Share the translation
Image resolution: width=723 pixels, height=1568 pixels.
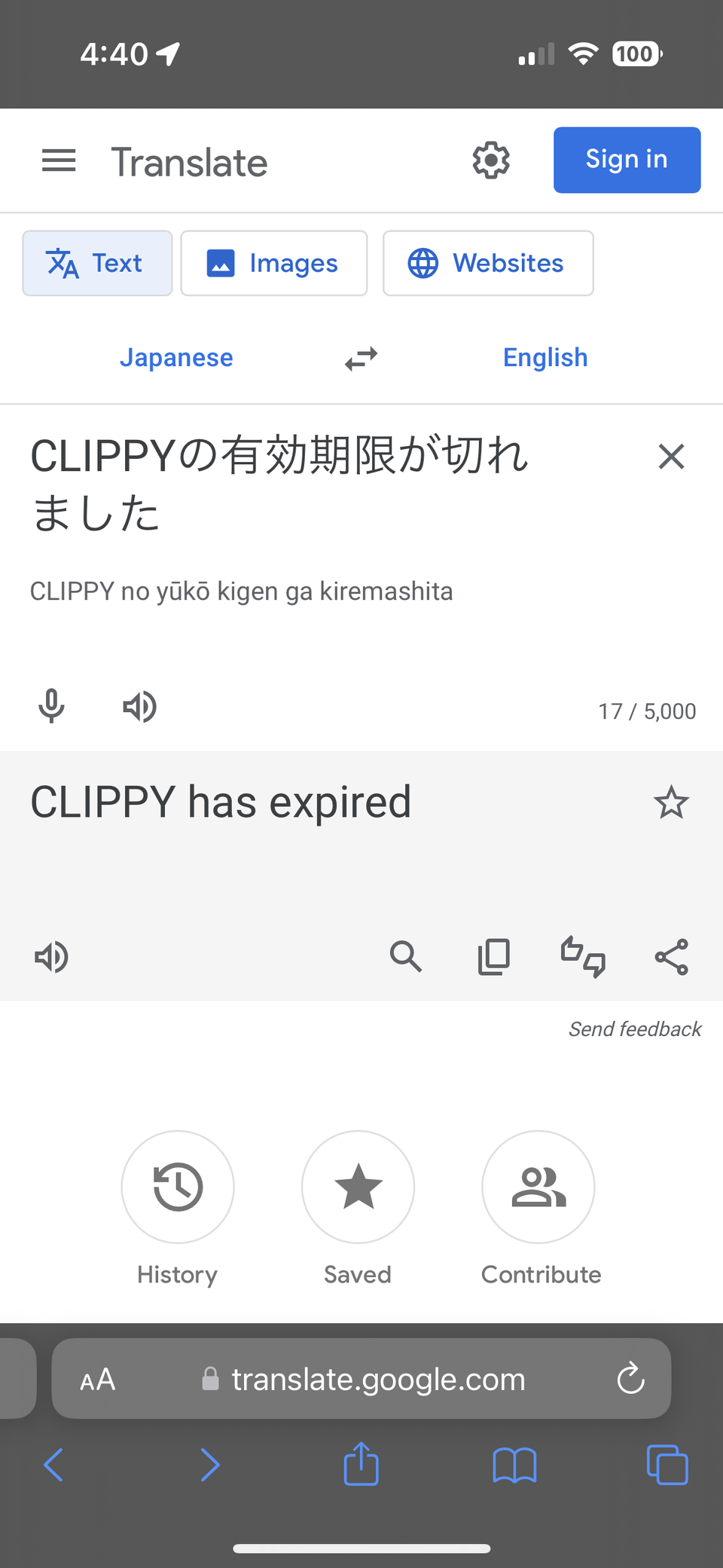click(x=671, y=957)
